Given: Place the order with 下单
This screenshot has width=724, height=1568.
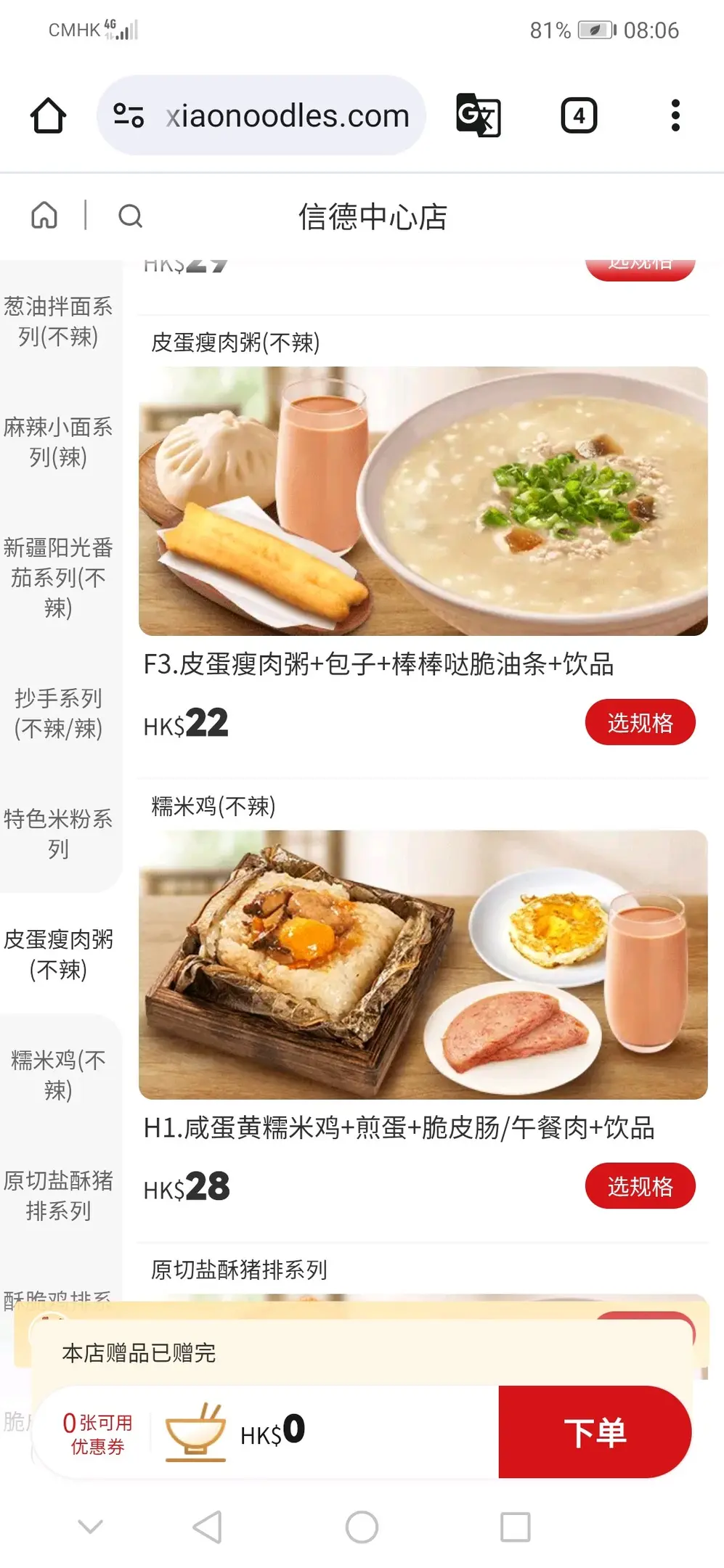Looking at the screenshot, I should click(595, 1432).
